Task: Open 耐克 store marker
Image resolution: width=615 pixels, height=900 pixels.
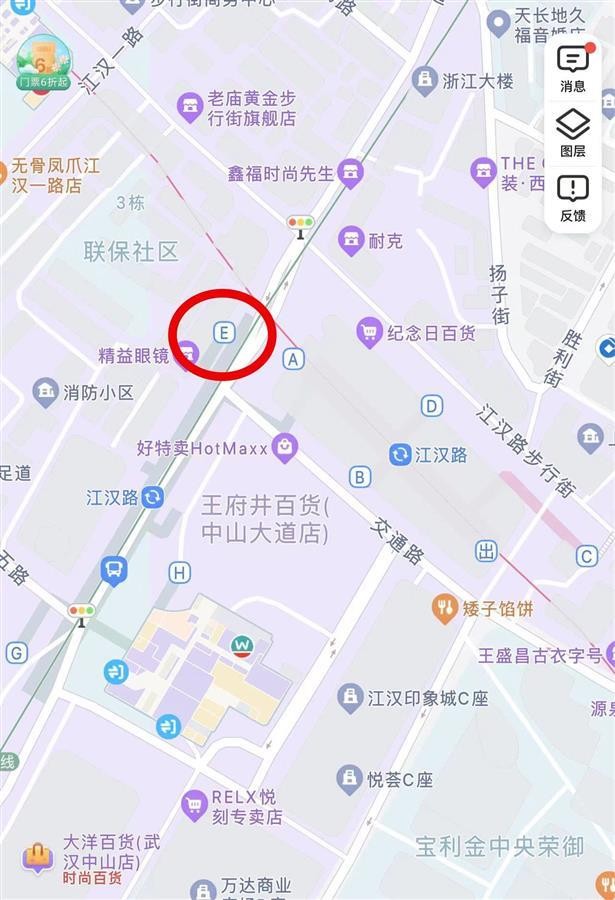Action: (350, 239)
